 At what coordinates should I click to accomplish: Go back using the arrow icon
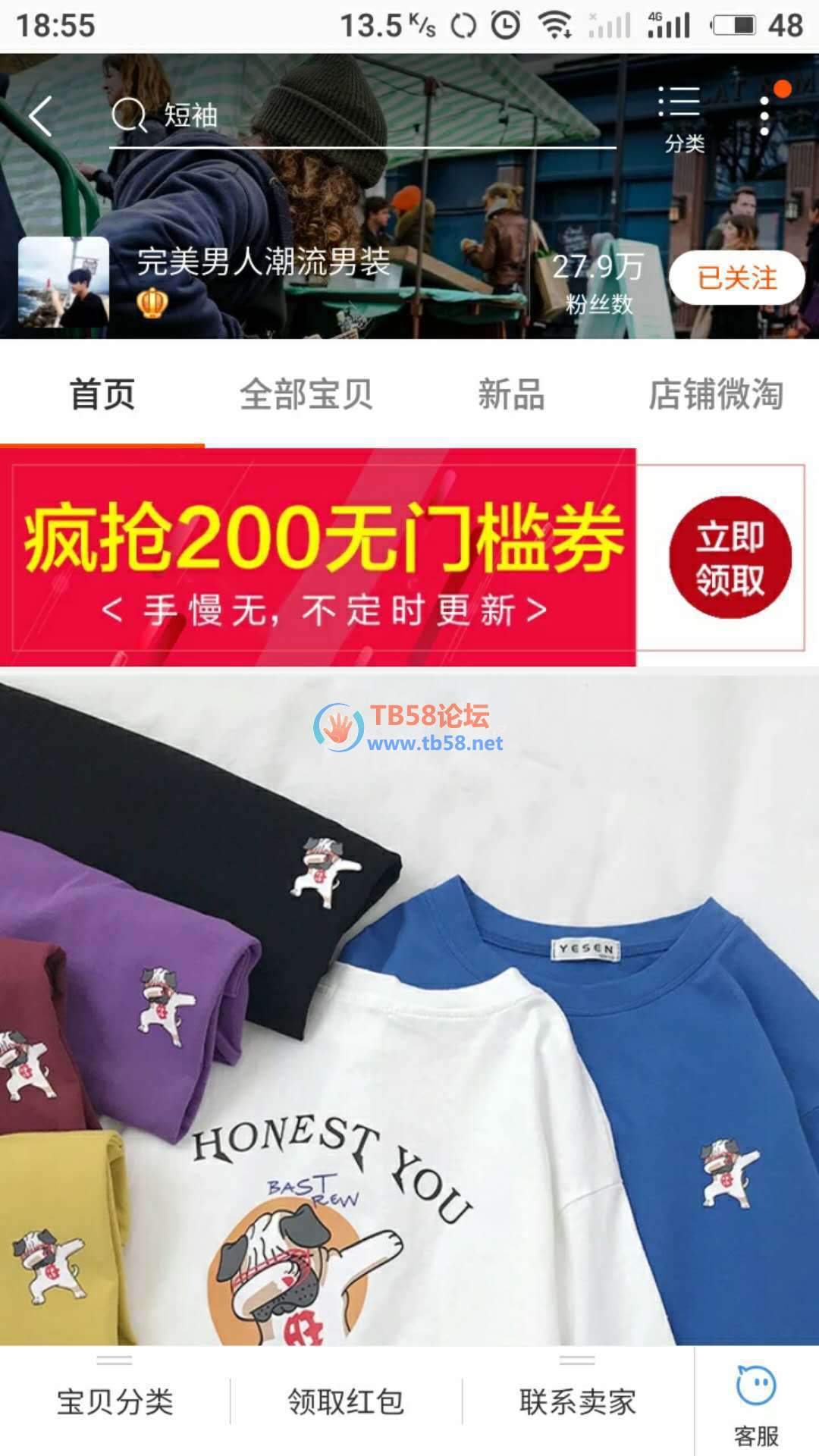(41, 116)
